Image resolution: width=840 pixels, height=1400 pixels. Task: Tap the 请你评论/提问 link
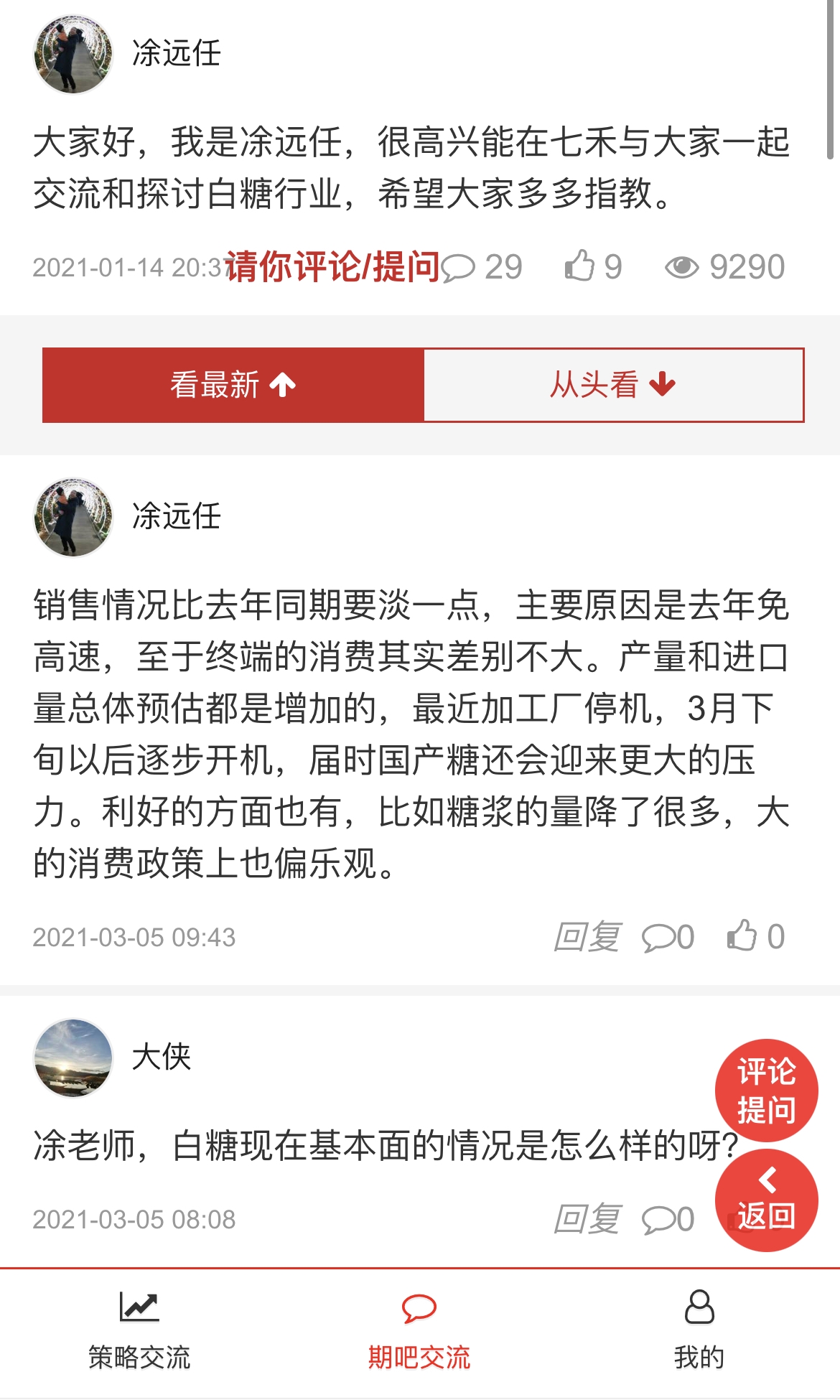pos(332,267)
